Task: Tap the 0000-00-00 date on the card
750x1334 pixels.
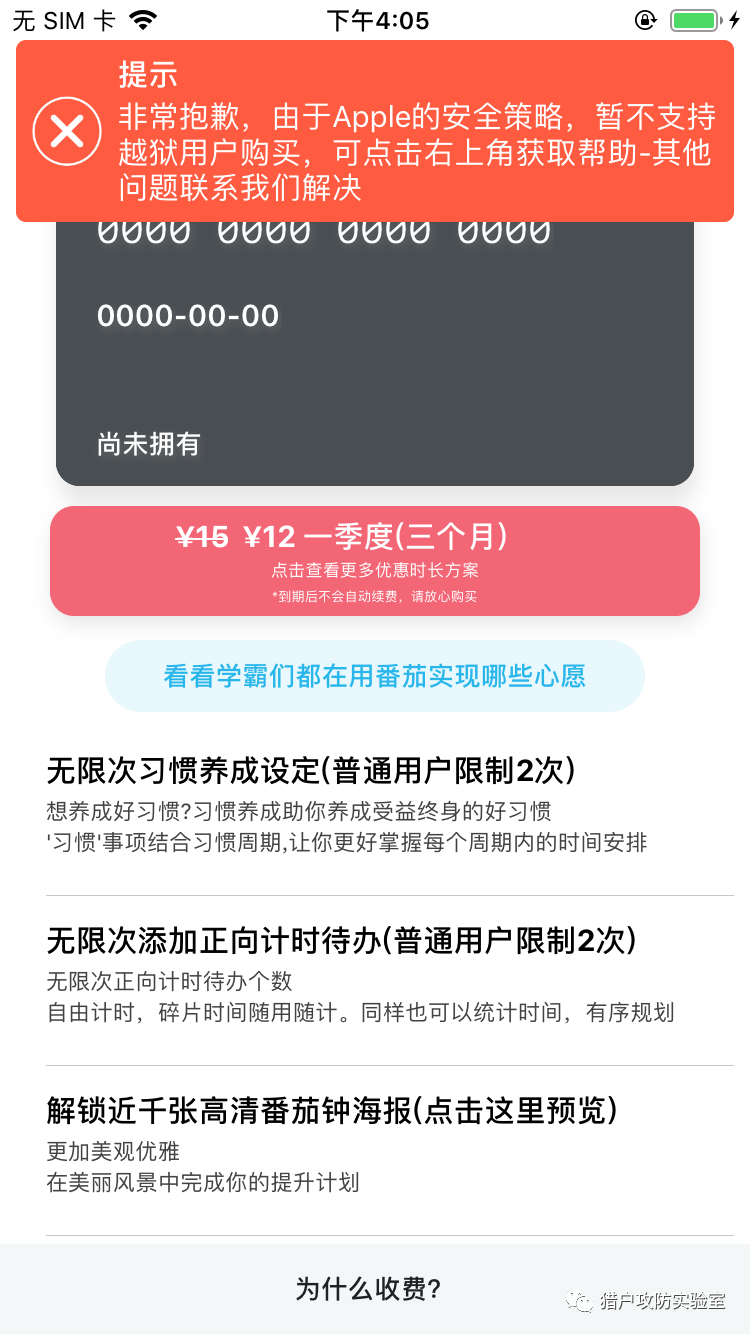Action: click(185, 316)
